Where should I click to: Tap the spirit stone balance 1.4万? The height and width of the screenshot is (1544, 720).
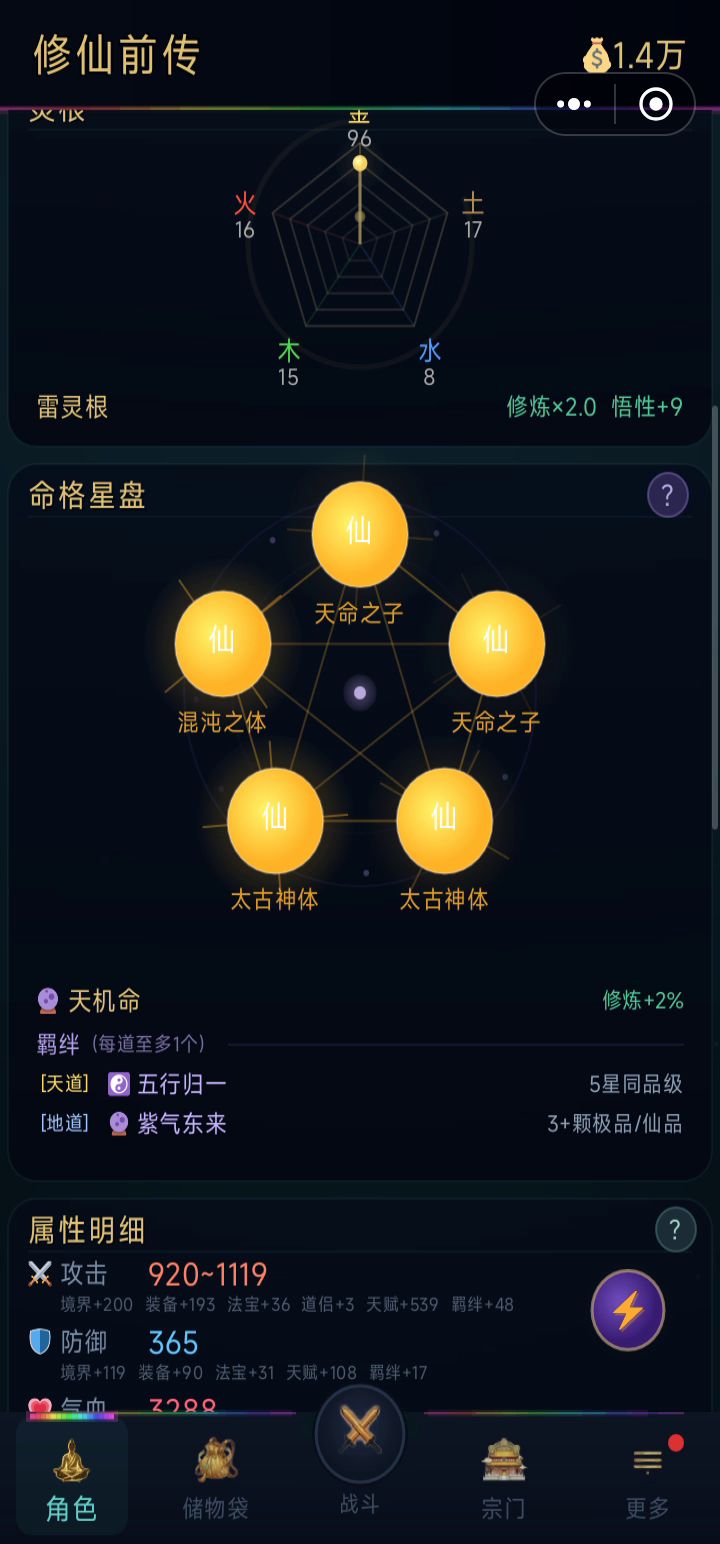pyautogui.click(x=635, y=56)
